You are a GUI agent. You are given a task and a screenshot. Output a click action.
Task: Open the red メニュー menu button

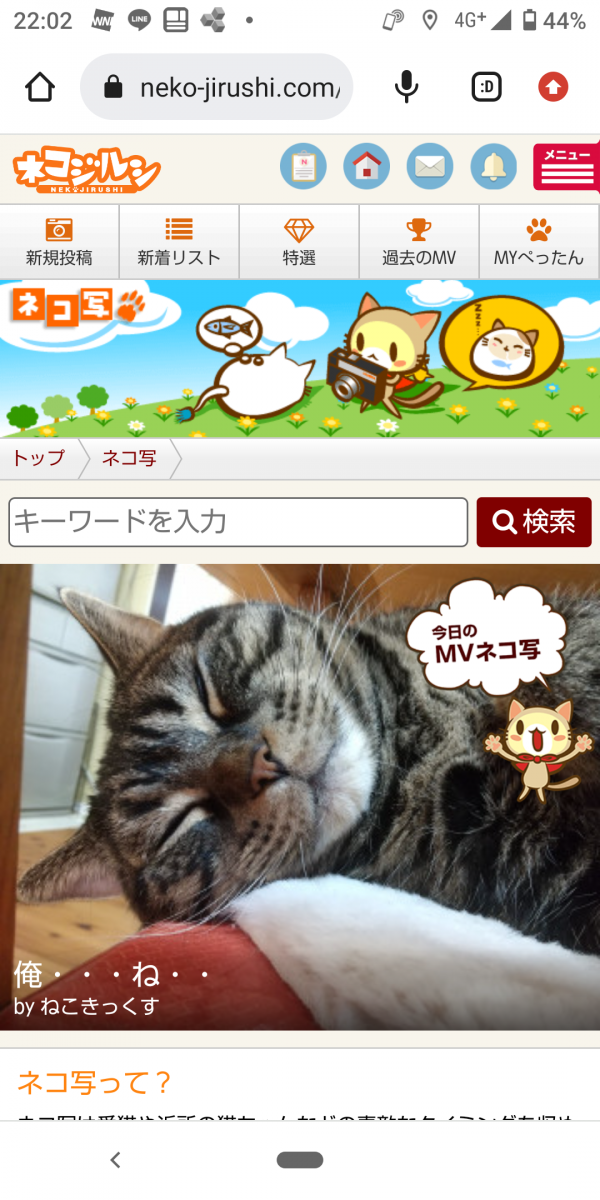(565, 167)
